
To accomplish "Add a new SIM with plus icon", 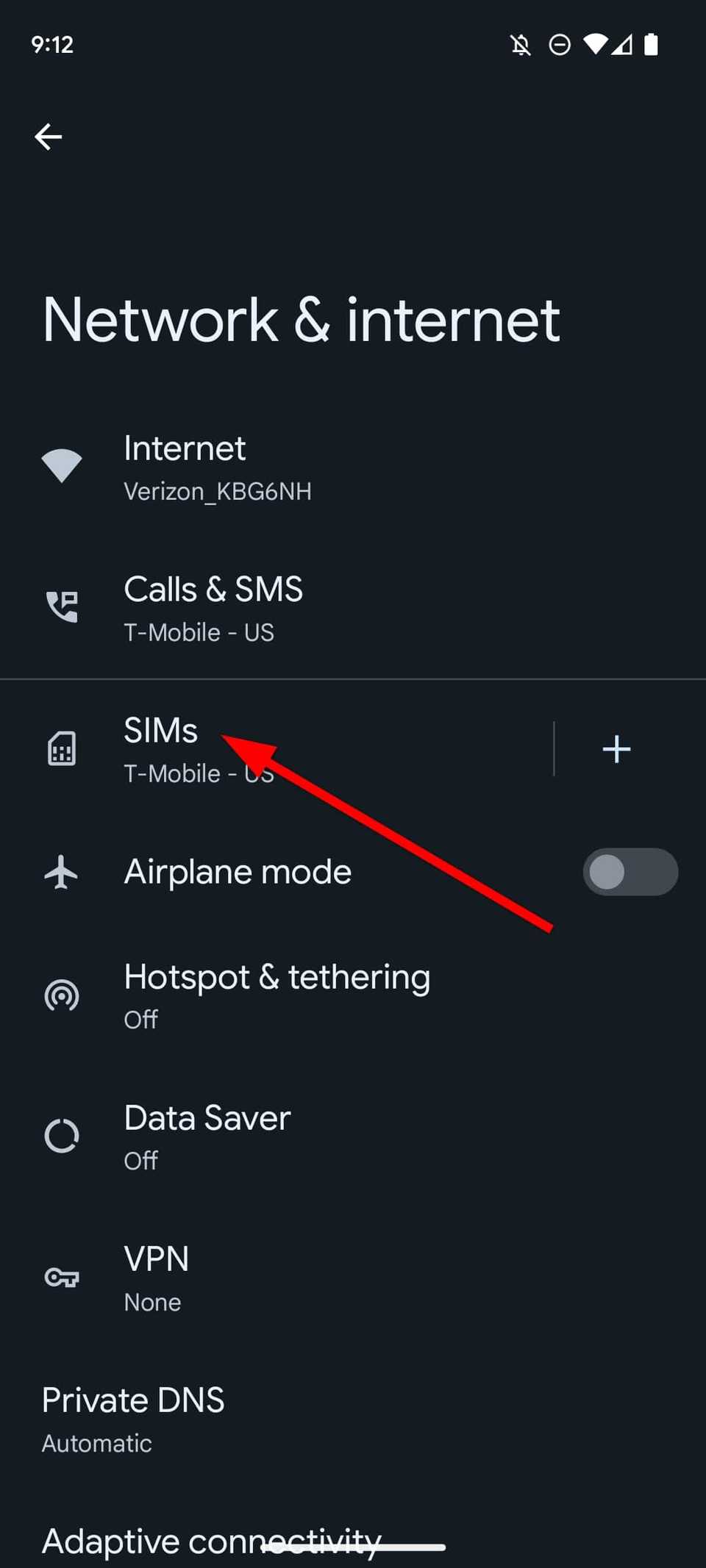I will click(x=616, y=749).
